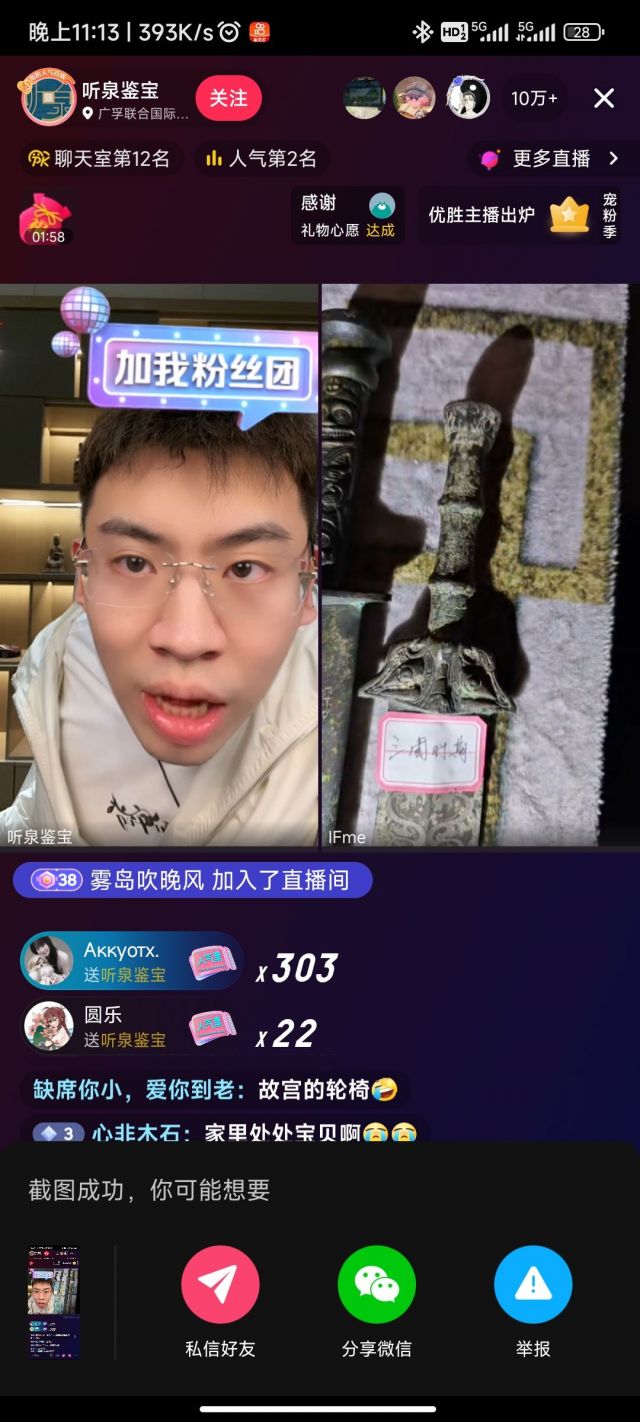
Task: Open the captured screenshot thumbnail
Action: tap(53, 1301)
